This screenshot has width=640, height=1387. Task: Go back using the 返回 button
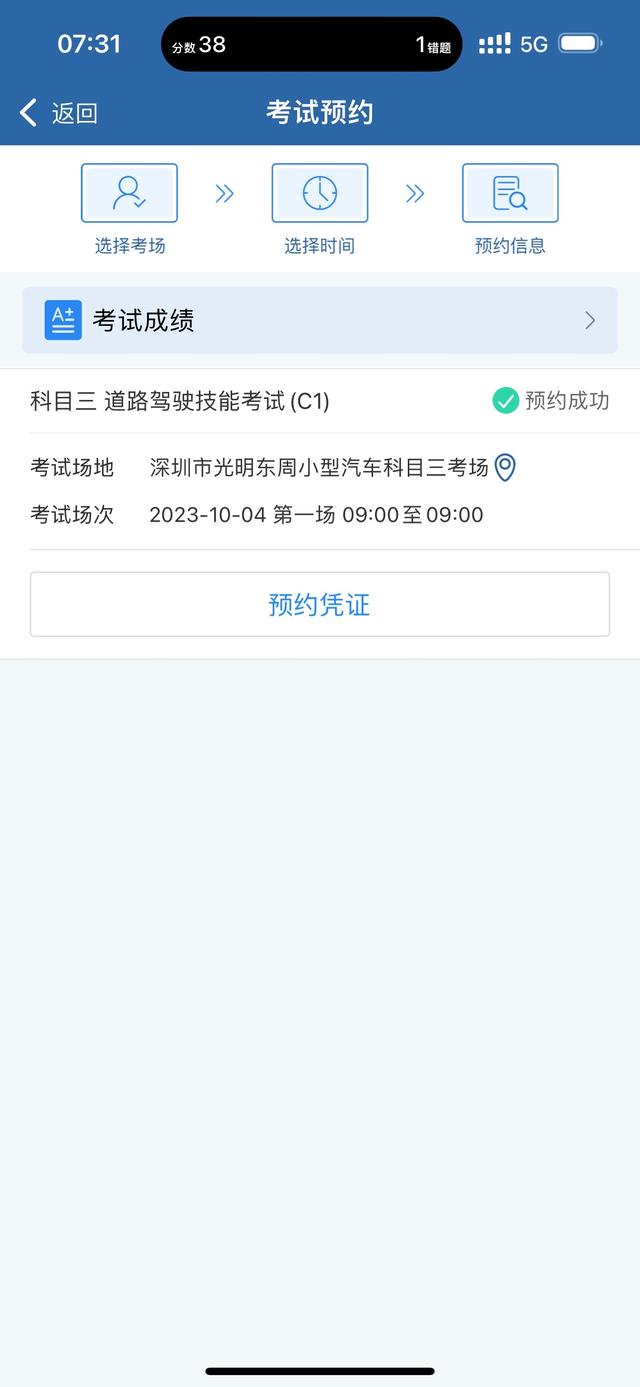(x=59, y=113)
